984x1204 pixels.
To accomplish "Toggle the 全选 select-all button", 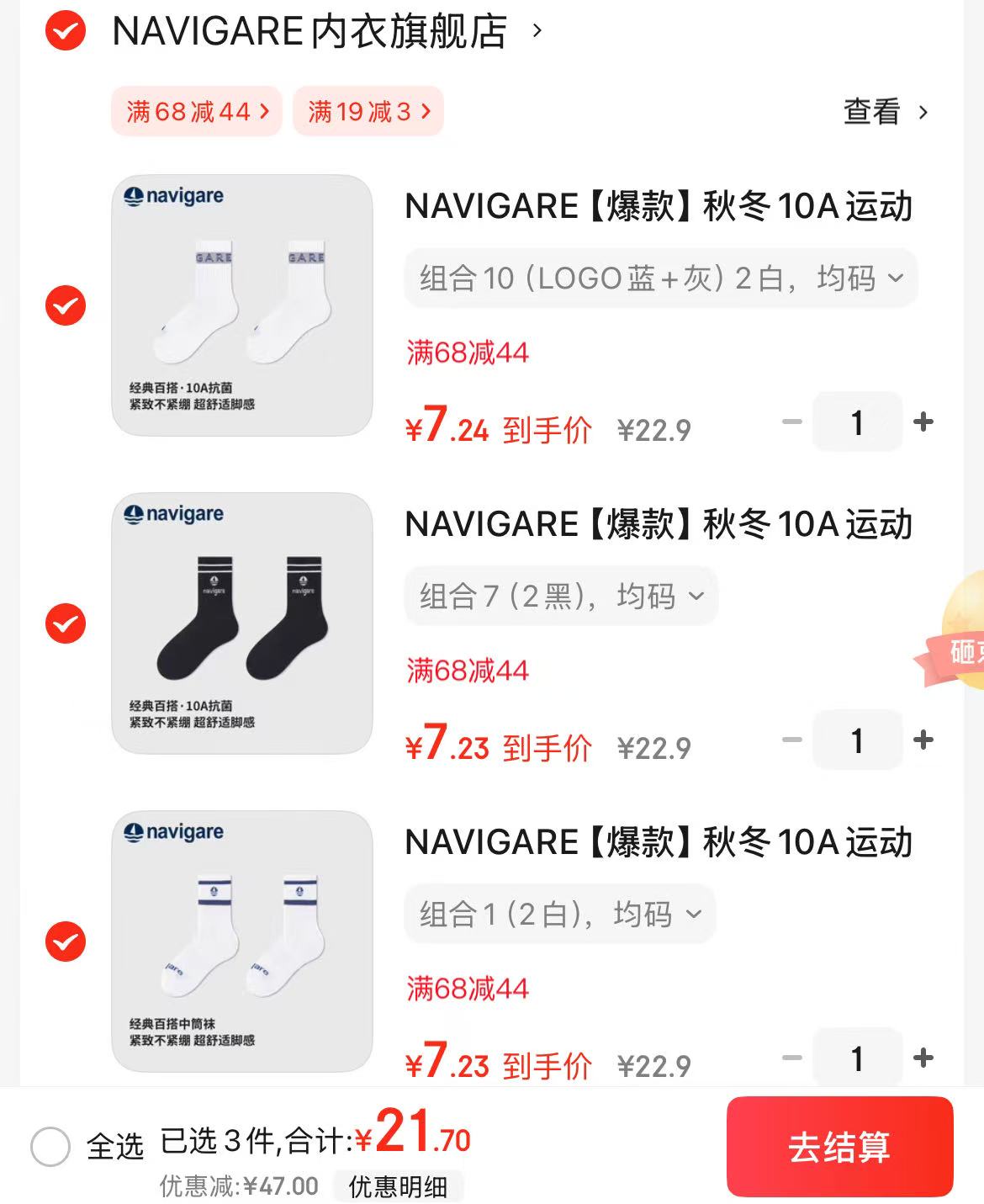I will [50, 1147].
